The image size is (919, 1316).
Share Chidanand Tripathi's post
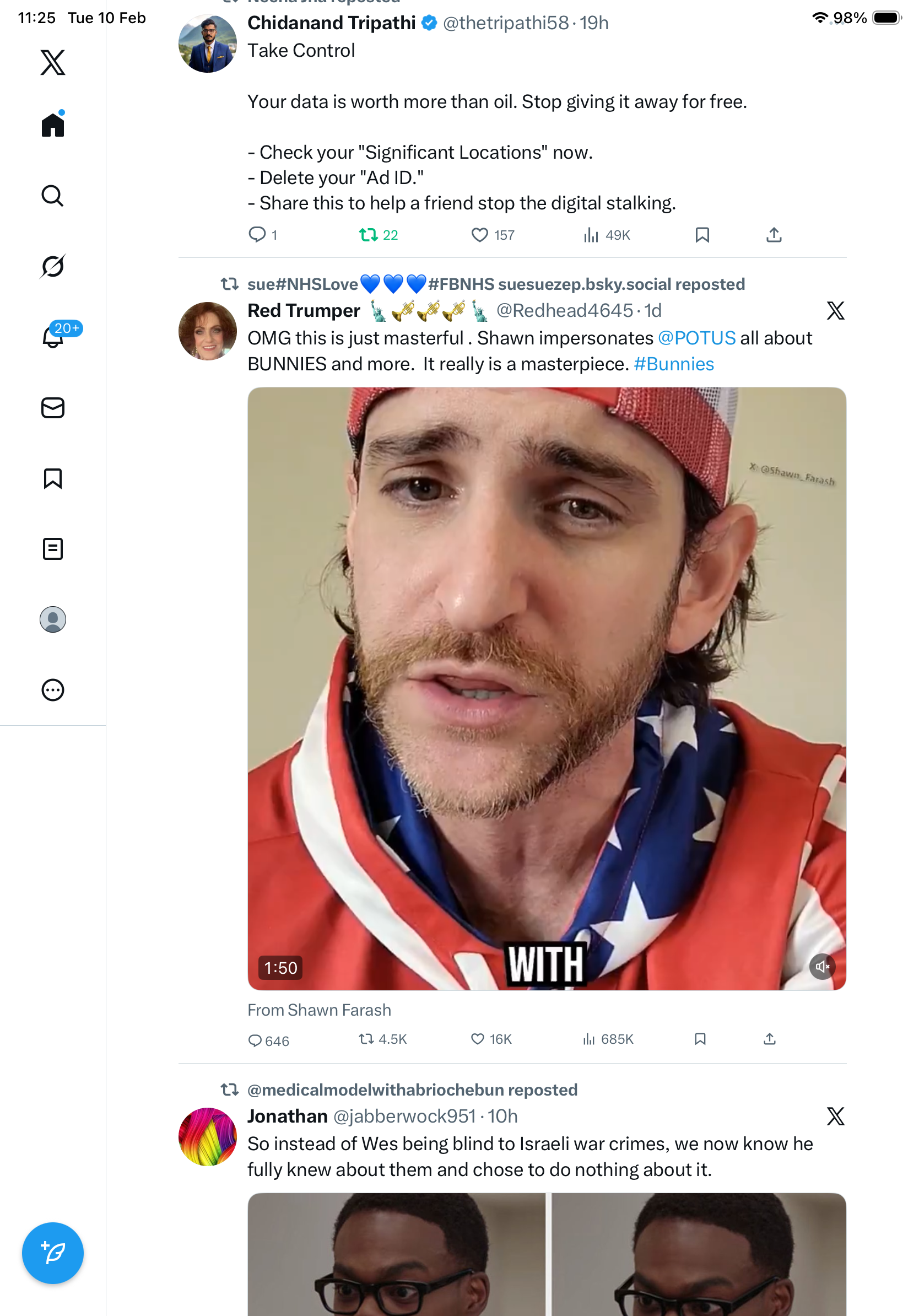tap(774, 235)
